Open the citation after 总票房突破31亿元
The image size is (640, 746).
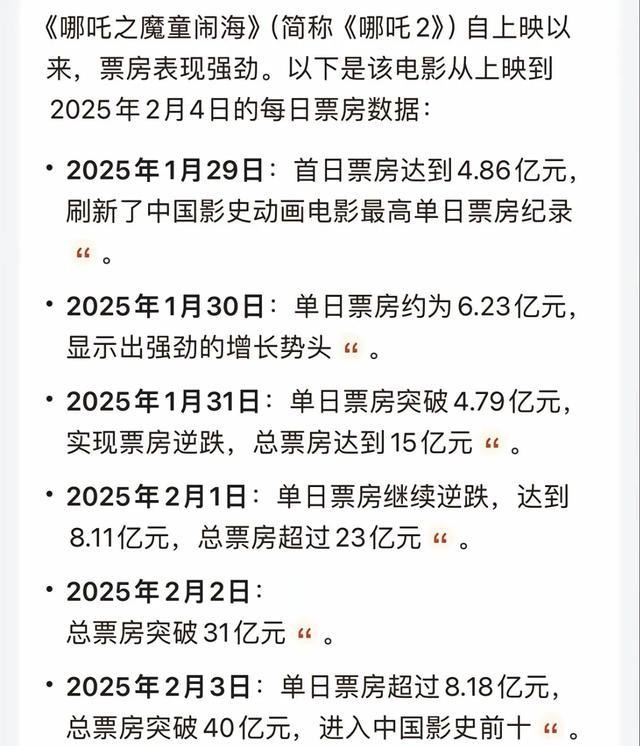click(305, 634)
